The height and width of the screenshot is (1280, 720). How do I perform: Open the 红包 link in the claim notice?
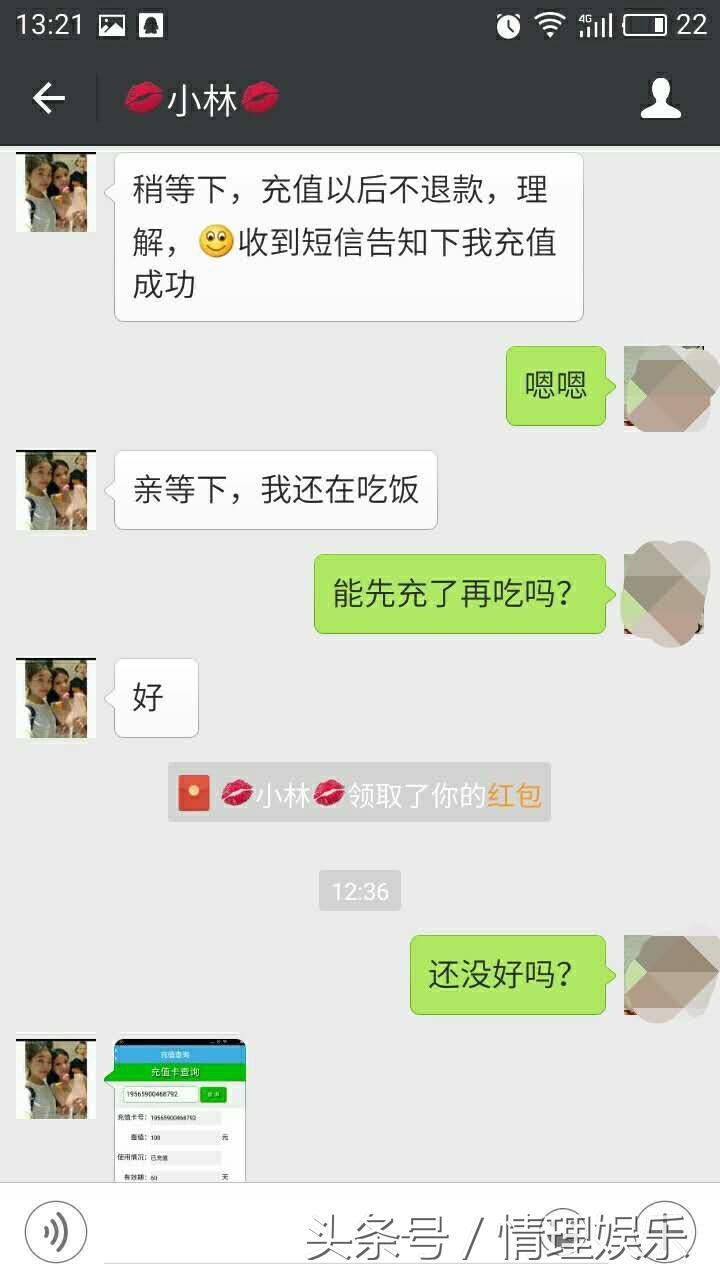click(514, 794)
